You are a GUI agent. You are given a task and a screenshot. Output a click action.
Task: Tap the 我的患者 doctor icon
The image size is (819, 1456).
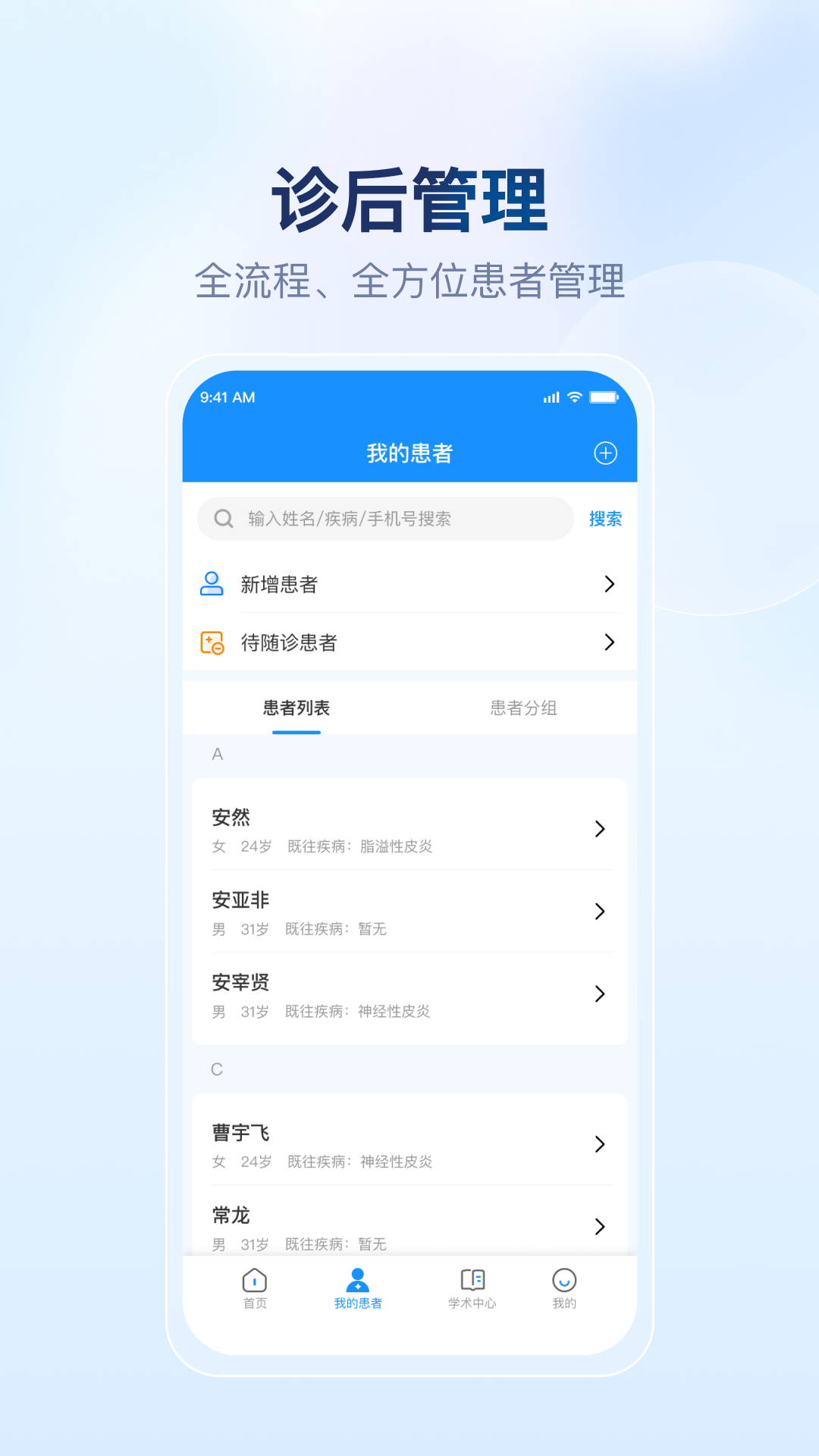click(357, 1280)
